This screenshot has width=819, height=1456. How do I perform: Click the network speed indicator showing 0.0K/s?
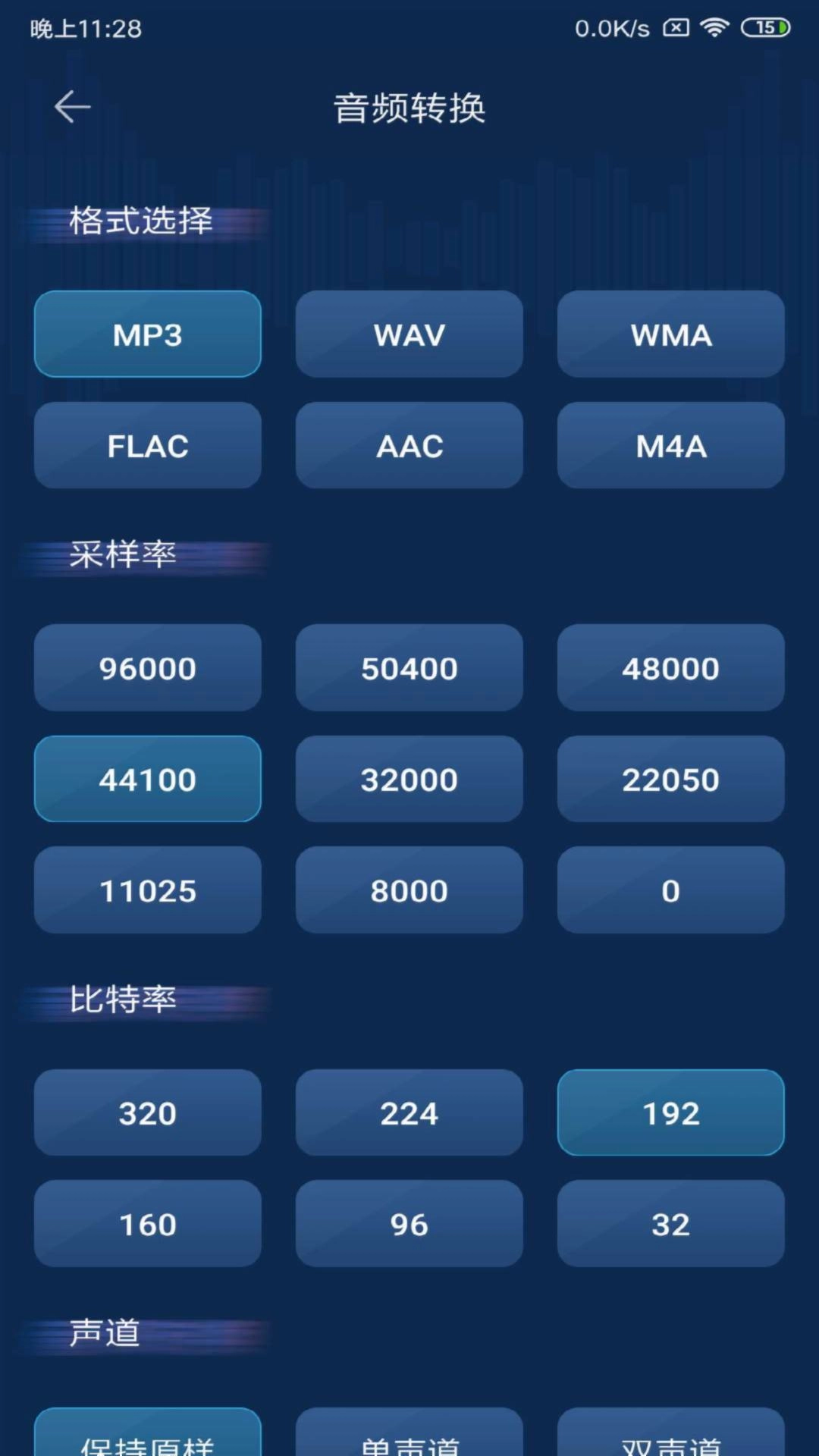tap(610, 28)
